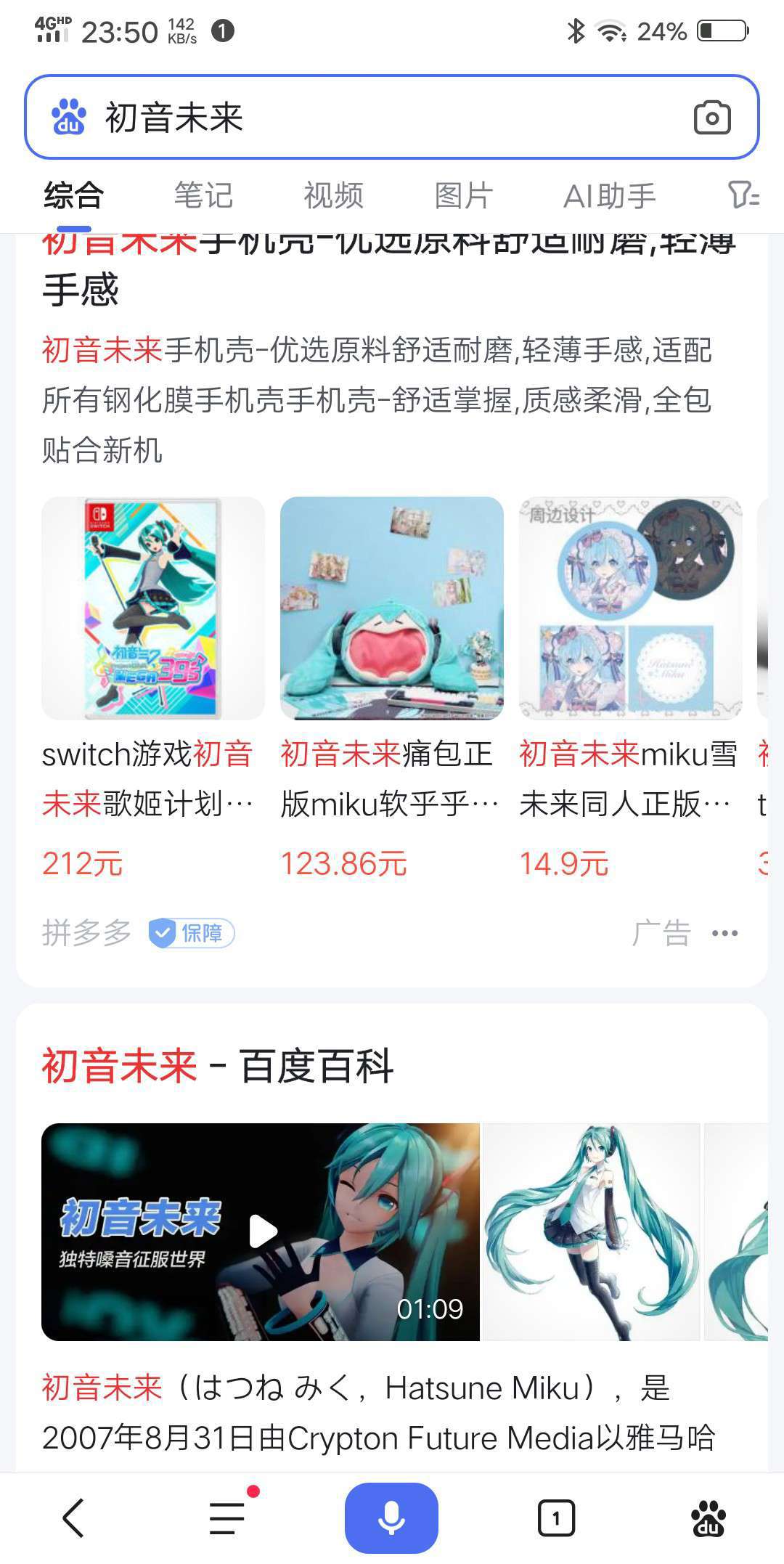
Task: Play the 初音未来 encyclopedia video
Action: (x=261, y=1231)
